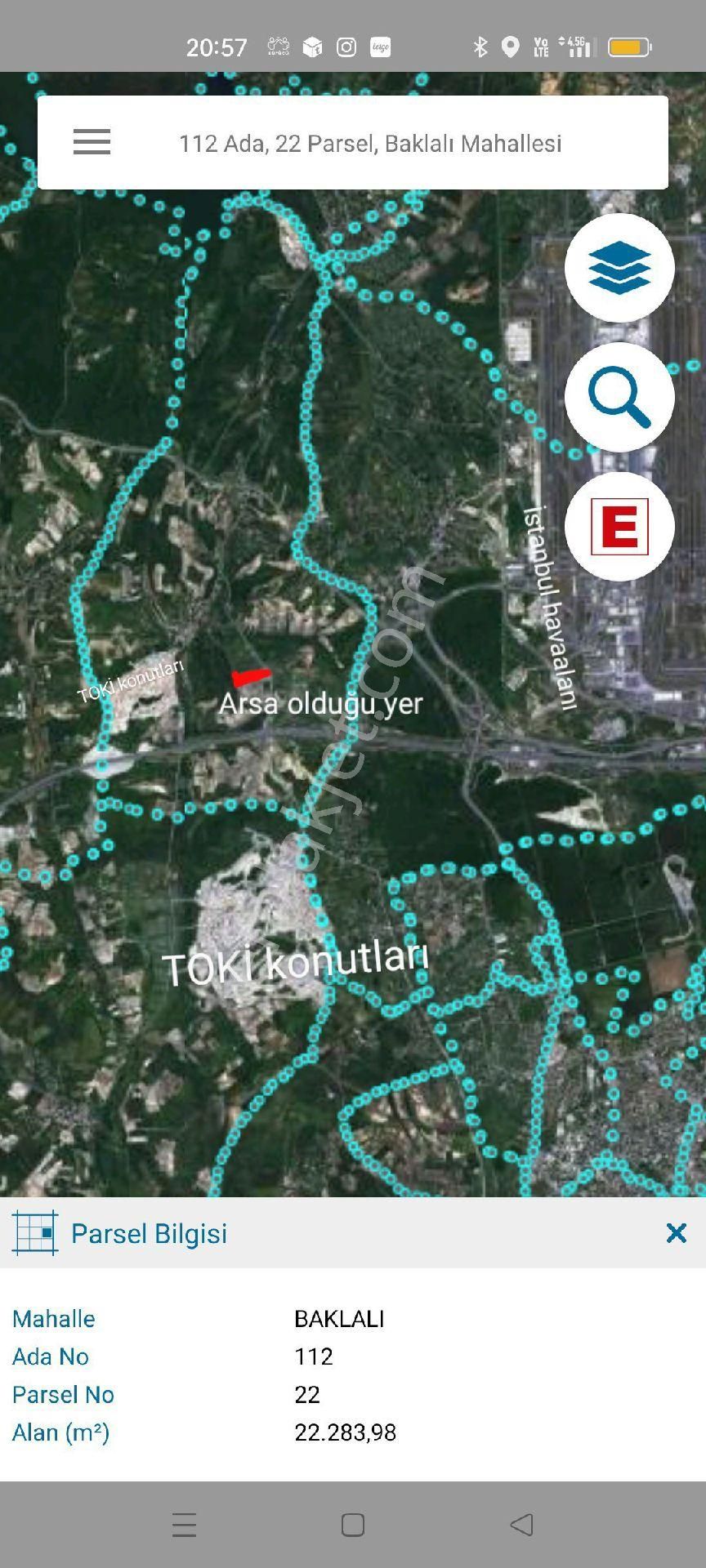Tap the Parsel Bilgisi grid icon

point(36,1233)
